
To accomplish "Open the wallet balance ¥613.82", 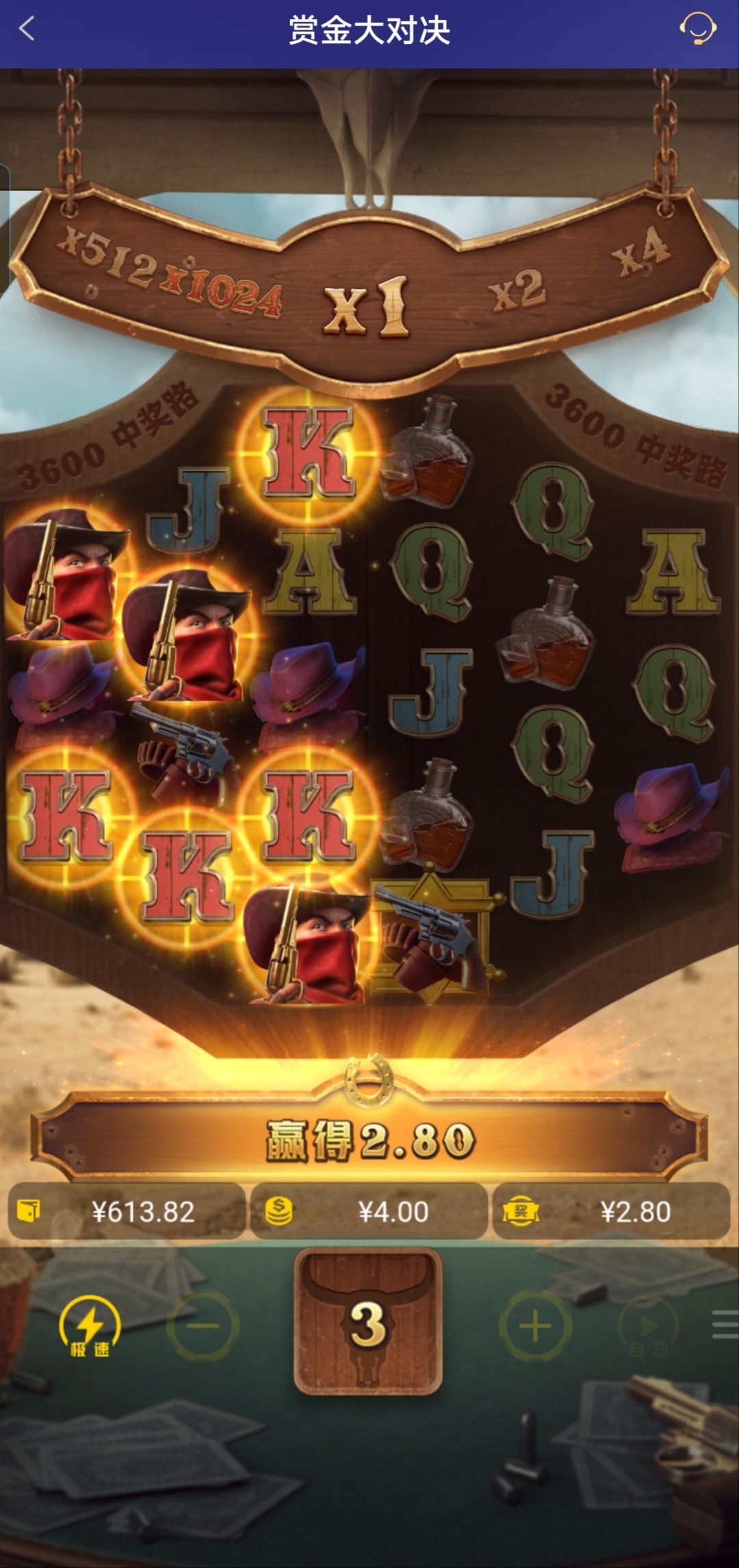I will coord(127,1212).
